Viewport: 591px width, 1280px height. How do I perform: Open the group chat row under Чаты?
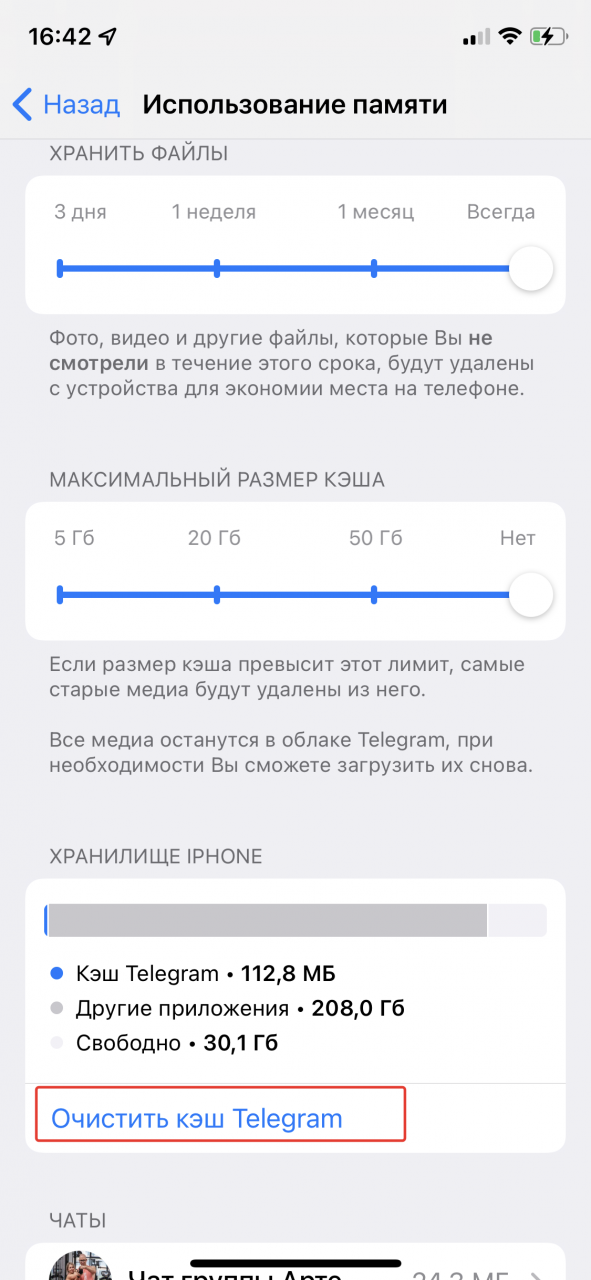pyautogui.click(x=295, y=1263)
